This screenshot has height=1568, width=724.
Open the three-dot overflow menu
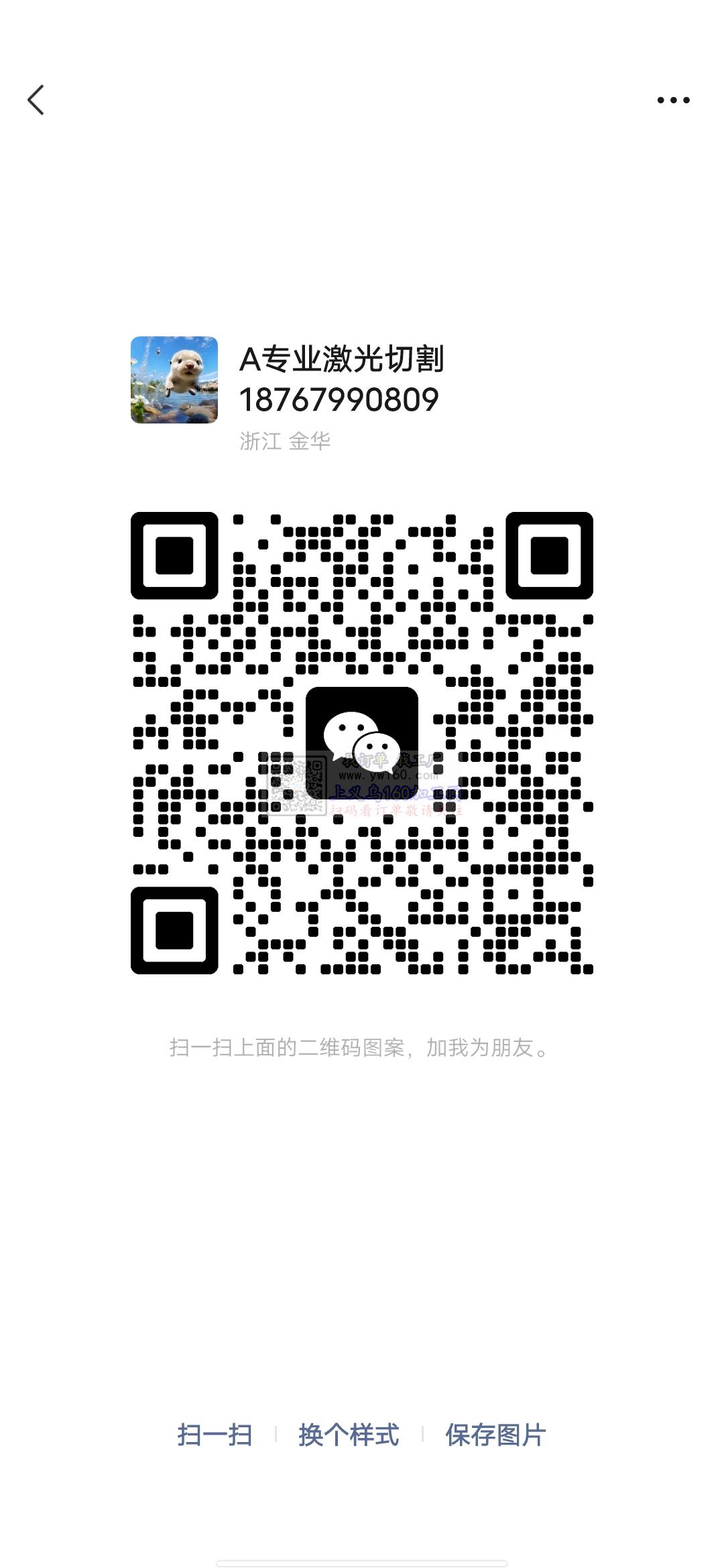[673, 101]
